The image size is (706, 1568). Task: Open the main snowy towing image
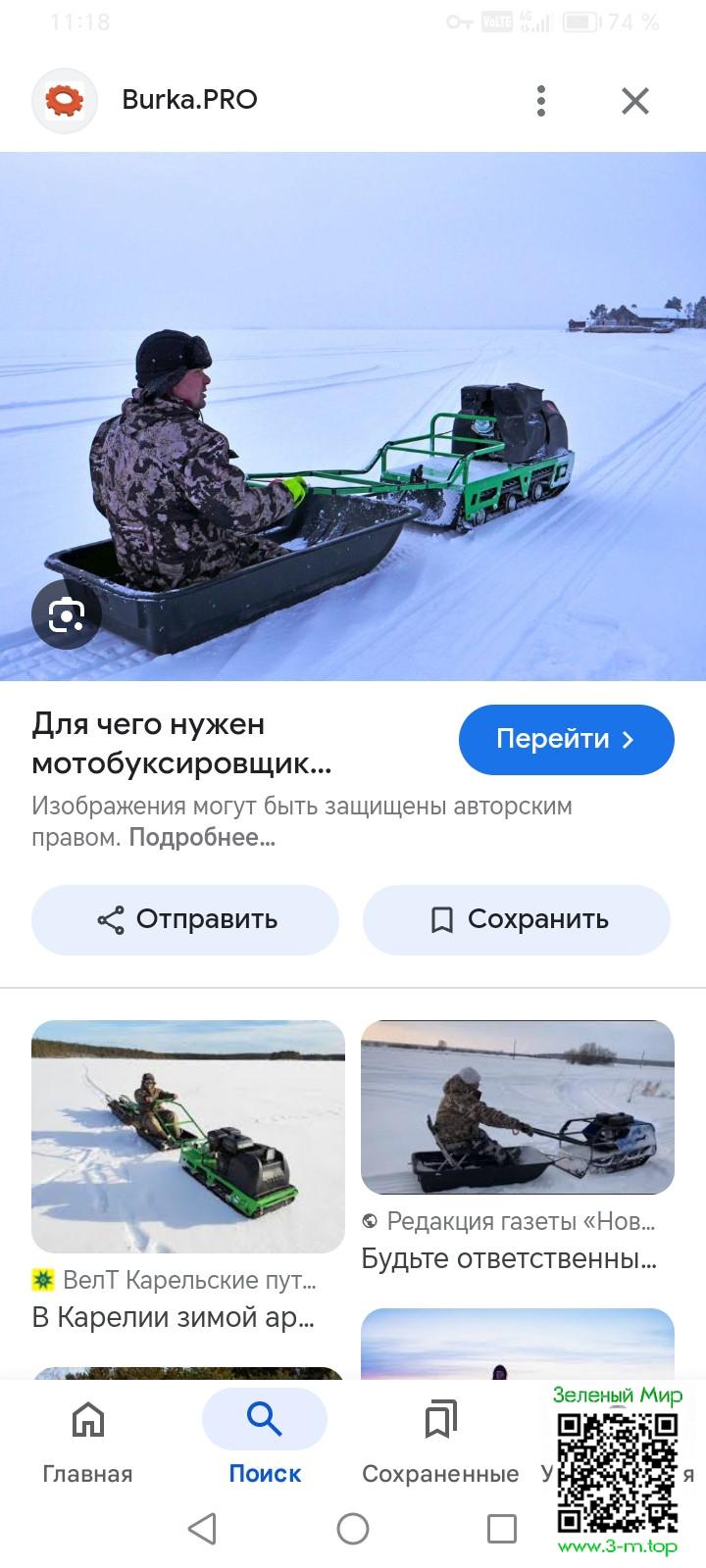coord(353,416)
